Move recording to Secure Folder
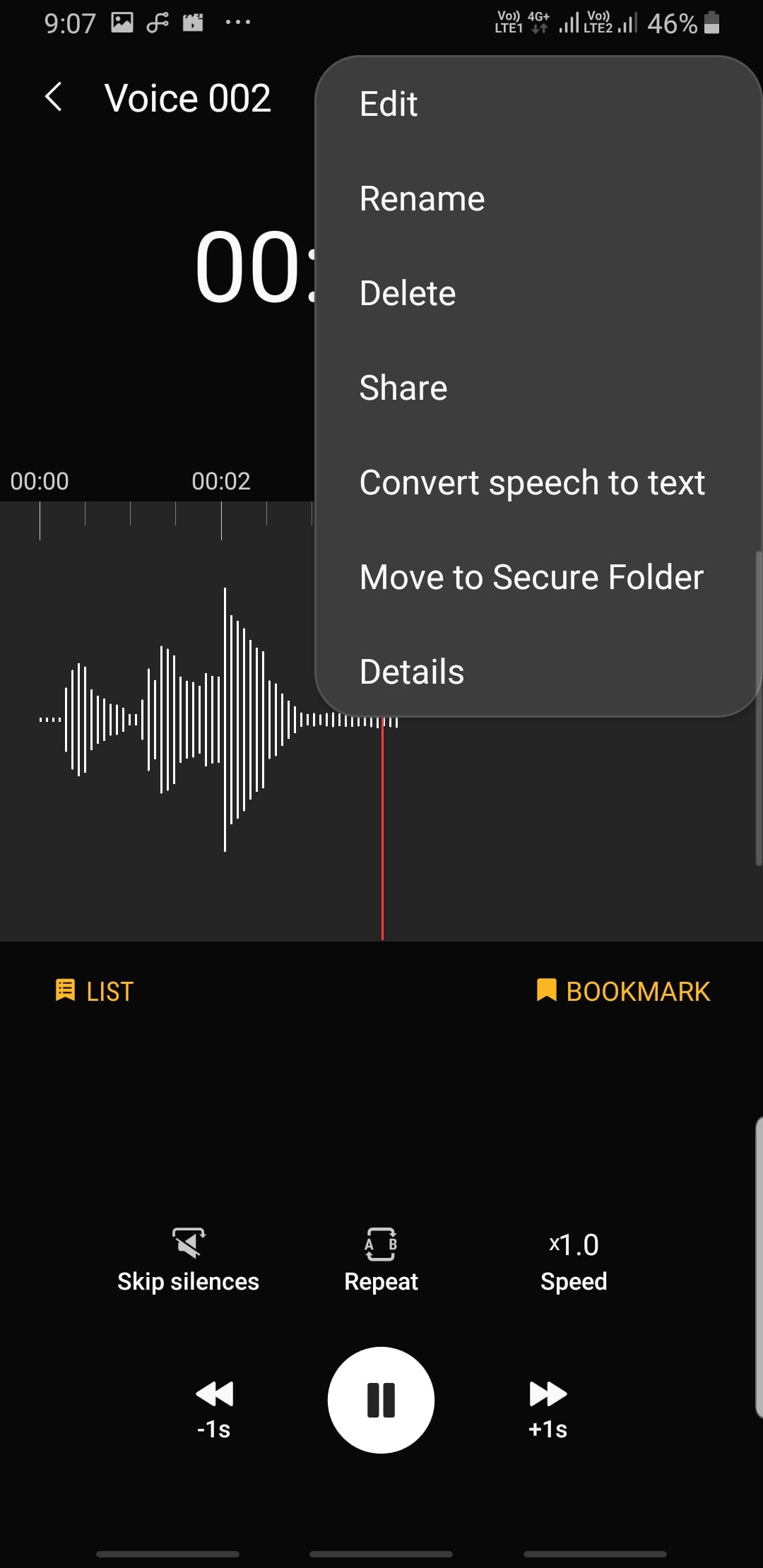This screenshot has width=763, height=1568. tap(531, 577)
